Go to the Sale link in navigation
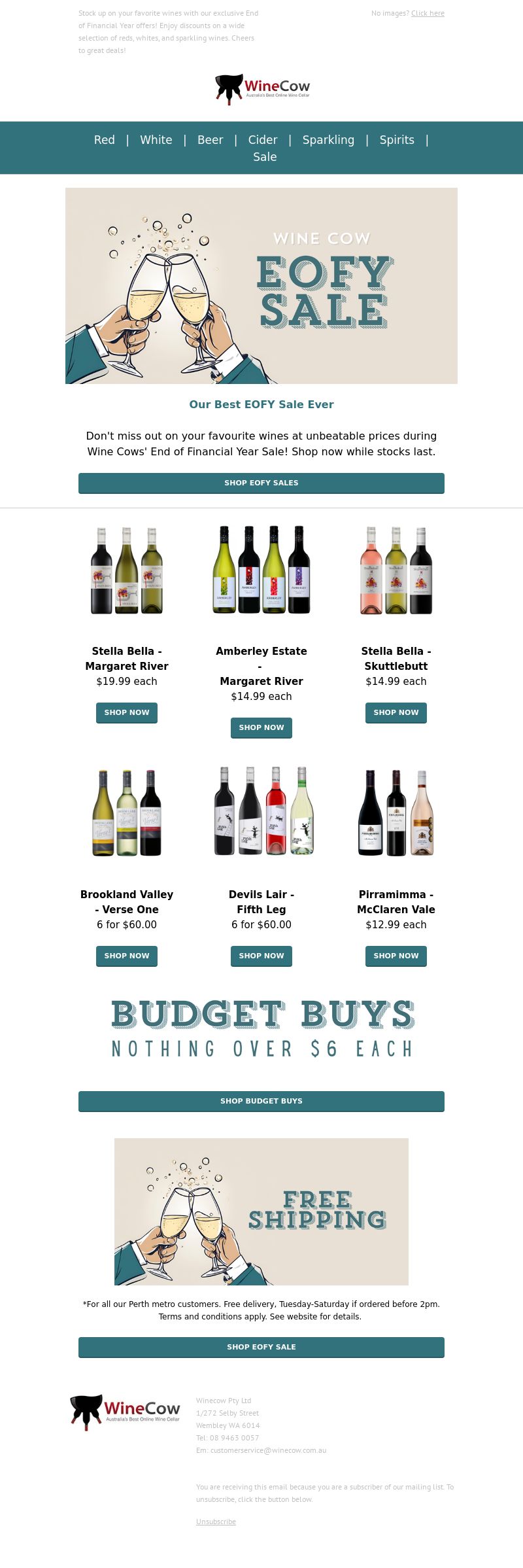The width and height of the screenshot is (523, 1568). click(x=265, y=157)
